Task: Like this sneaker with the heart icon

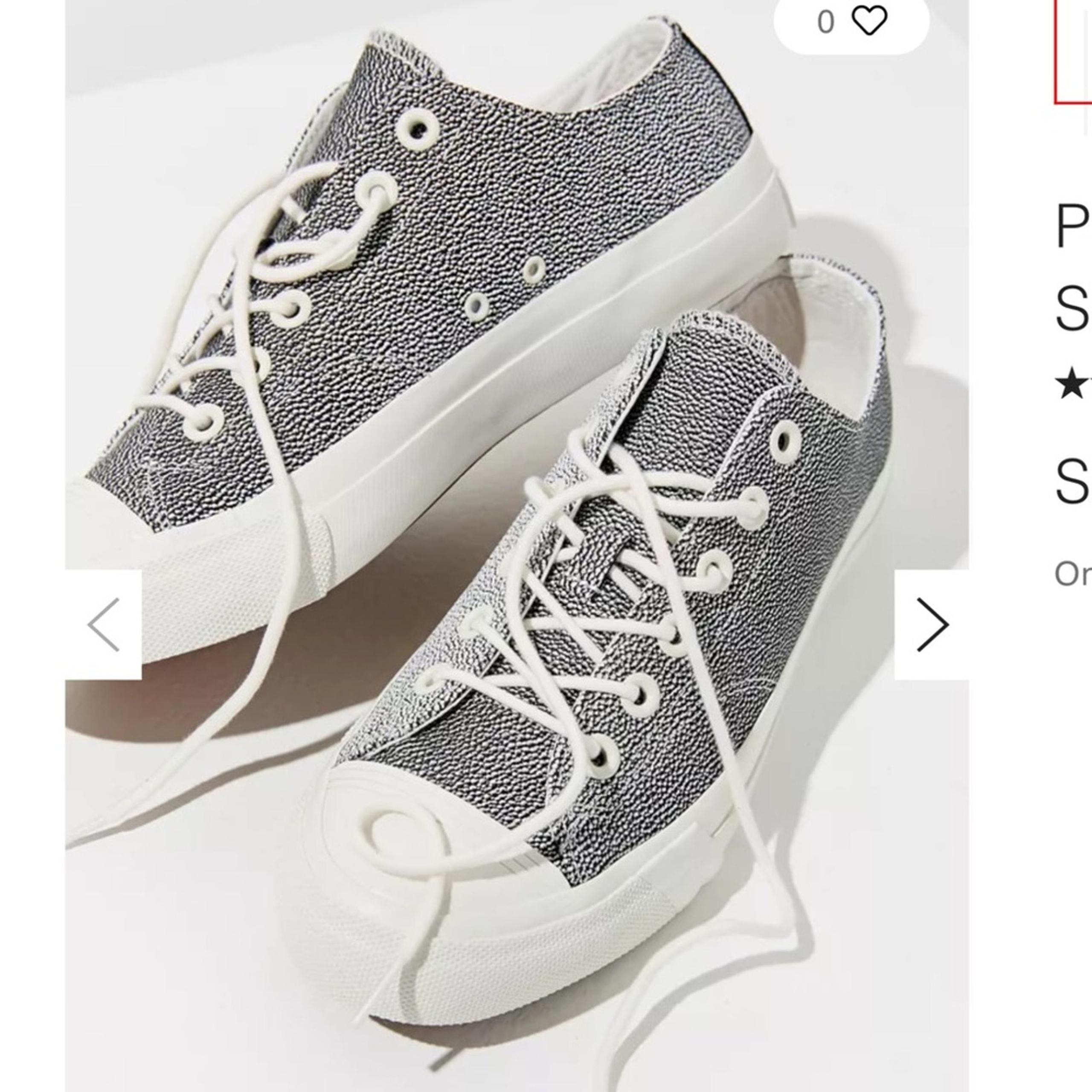Action: tap(869, 21)
